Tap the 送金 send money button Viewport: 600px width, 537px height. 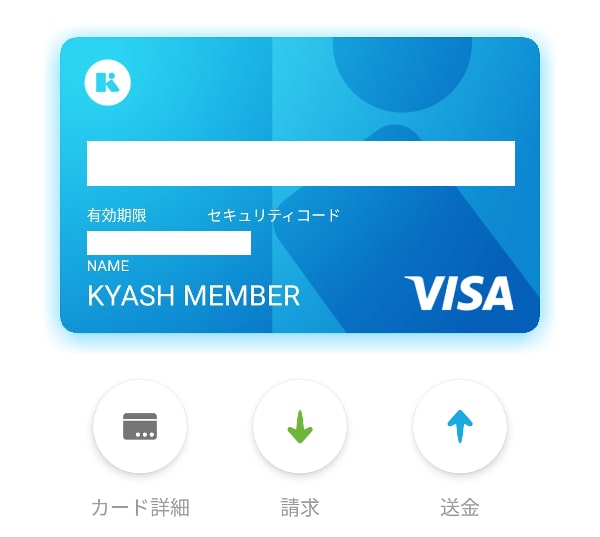pyautogui.click(x=460, y=427)
